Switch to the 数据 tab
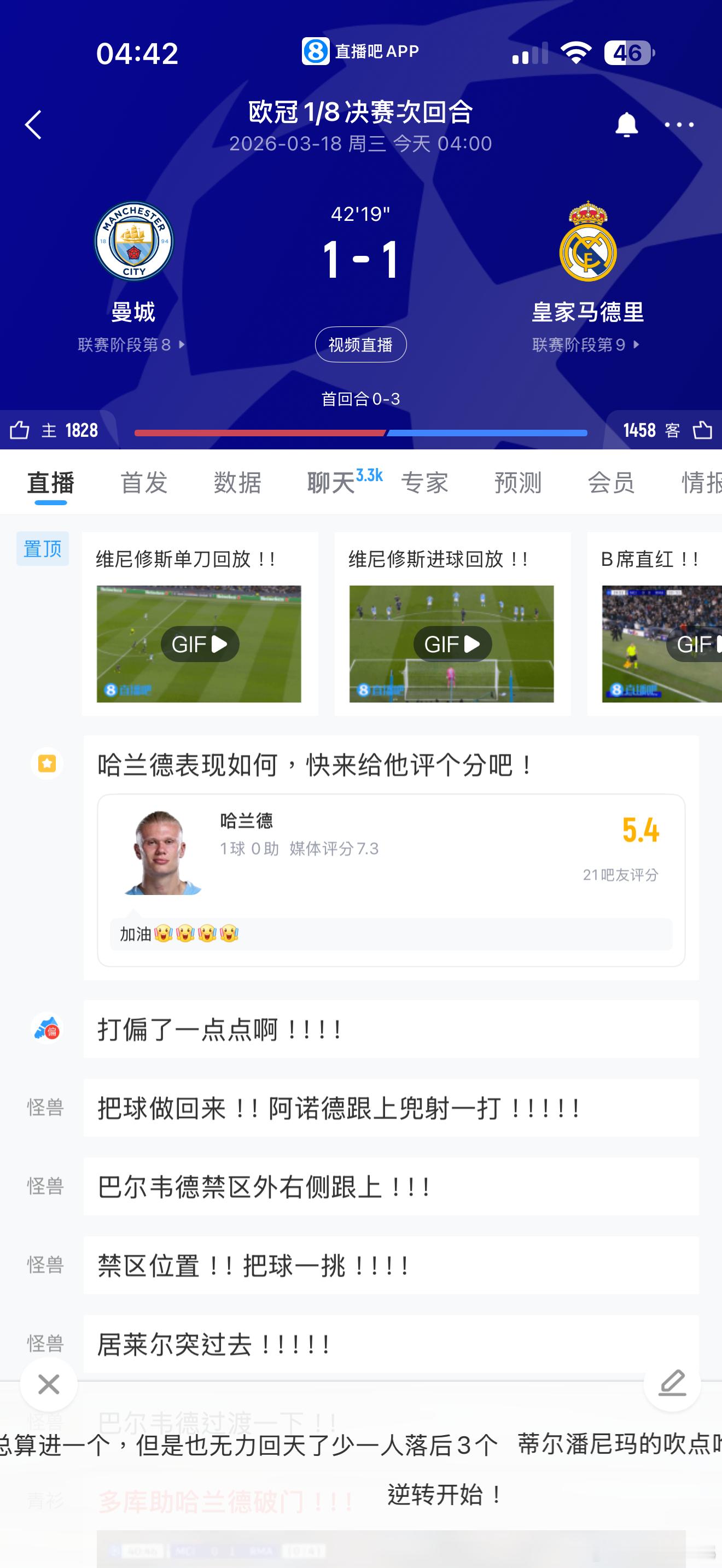 click(237, 482)
